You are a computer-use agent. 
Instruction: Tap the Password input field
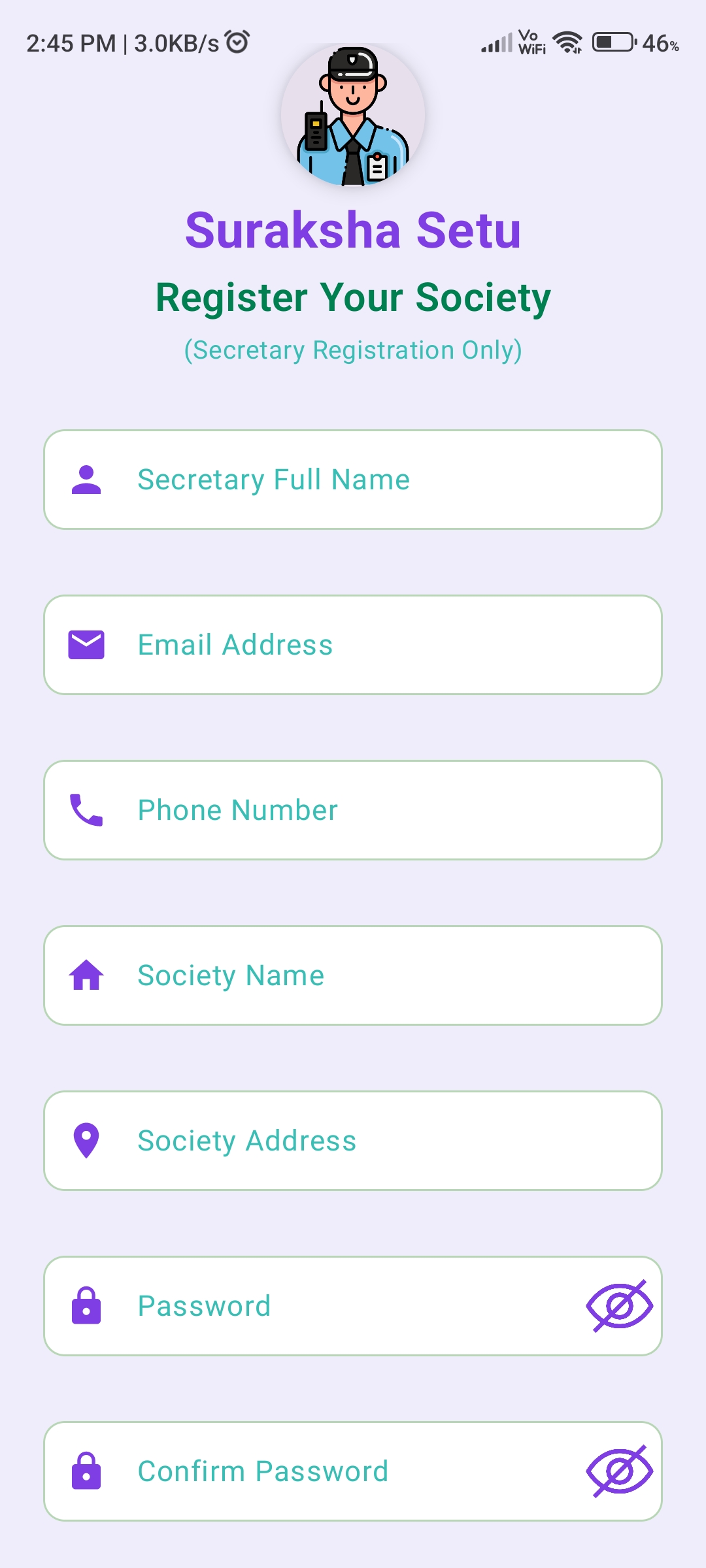coord(327,1306)
